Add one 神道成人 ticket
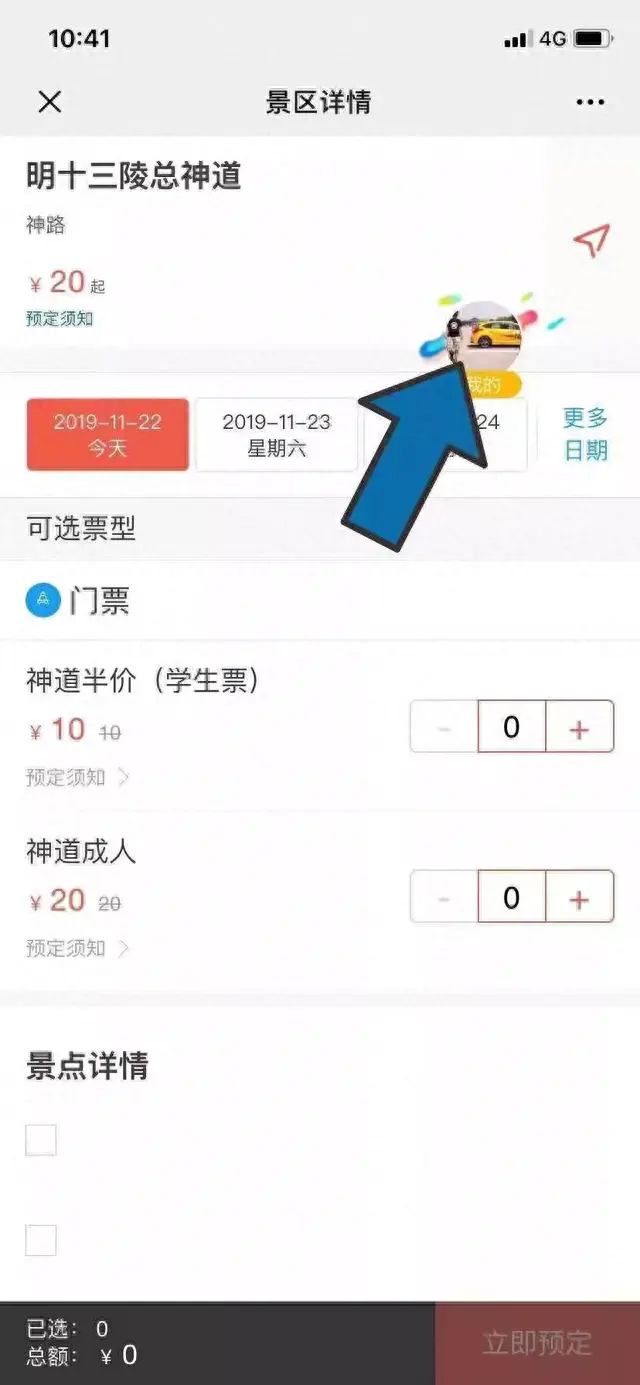This screenshot has width=640, height=1385. click(579, 897)
